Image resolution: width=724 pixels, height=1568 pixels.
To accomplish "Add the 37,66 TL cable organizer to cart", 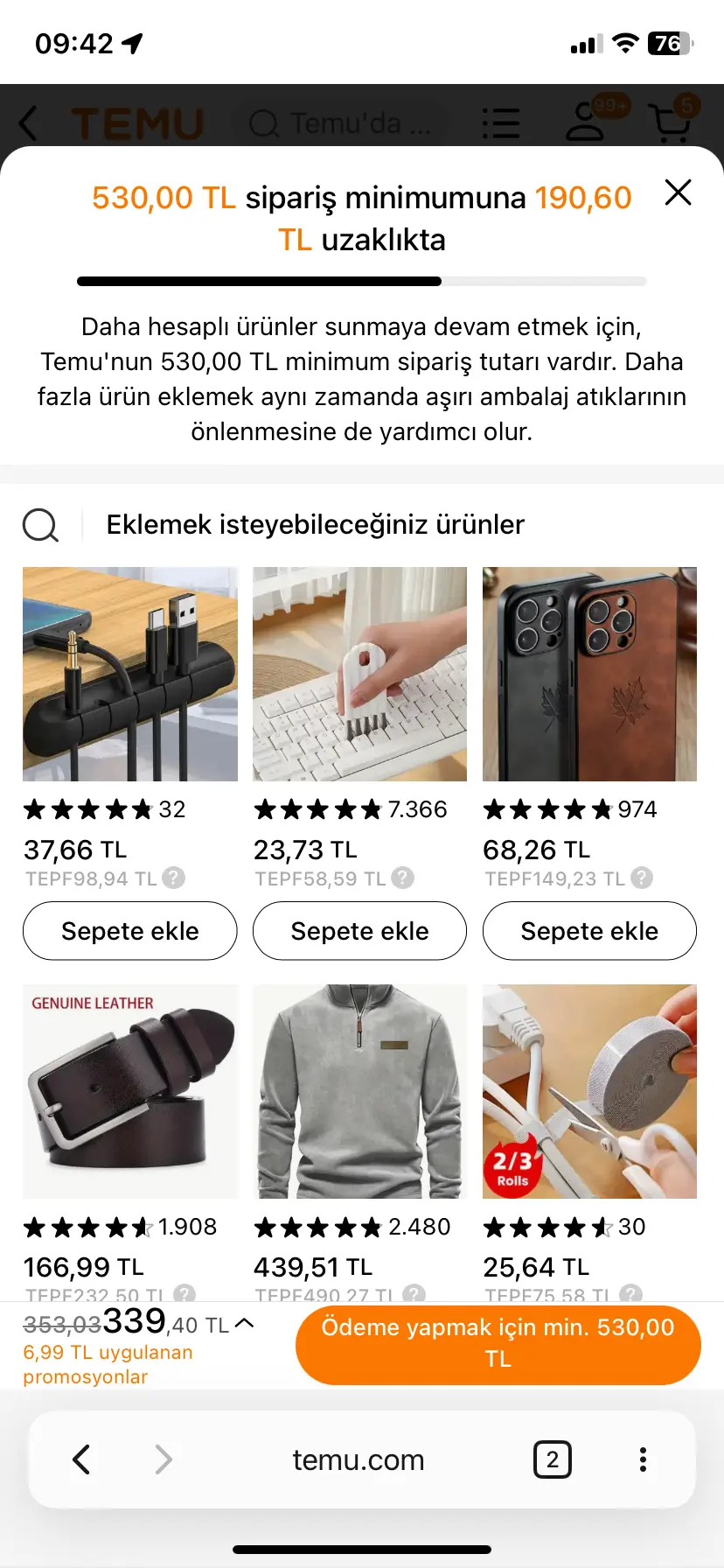I will click(129, 931).
